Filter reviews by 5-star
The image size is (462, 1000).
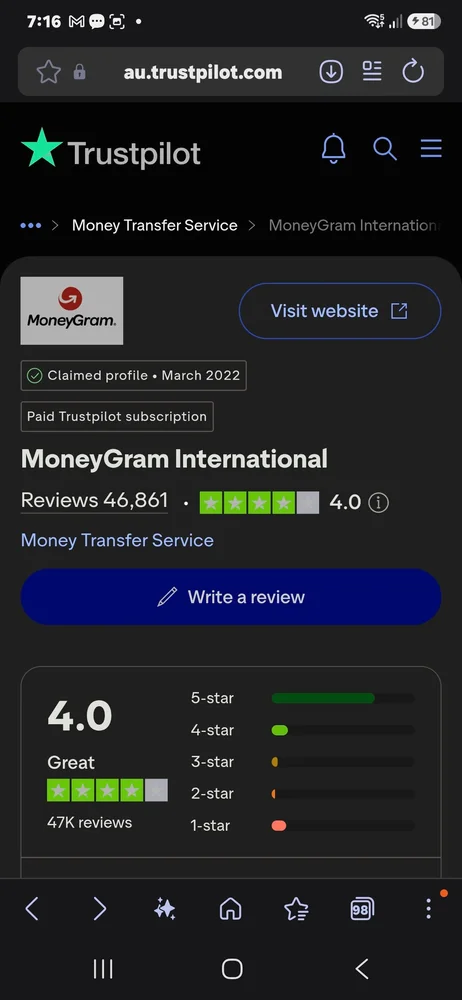coord(302,698)
